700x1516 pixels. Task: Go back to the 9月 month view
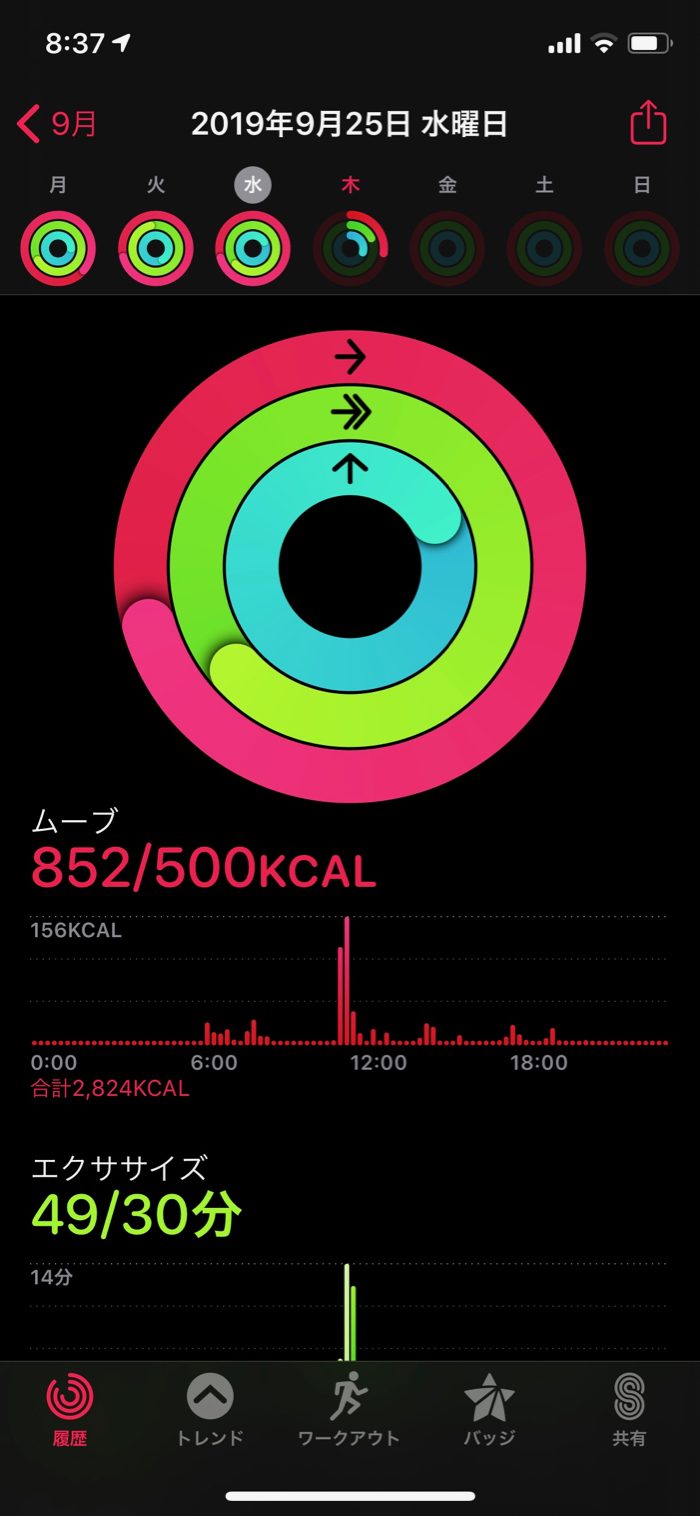58,125
